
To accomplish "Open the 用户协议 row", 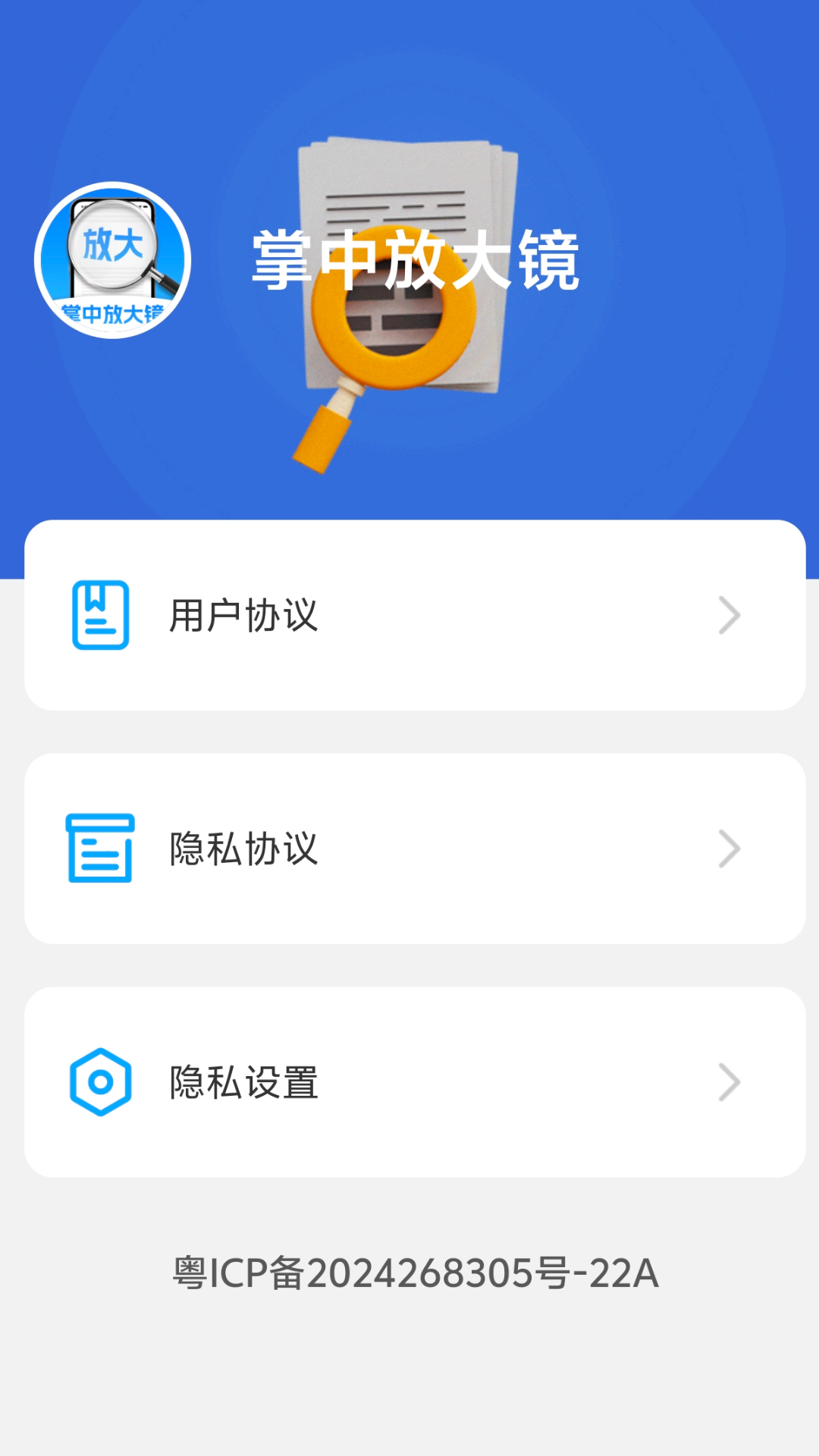I will (x=414, y=615).
